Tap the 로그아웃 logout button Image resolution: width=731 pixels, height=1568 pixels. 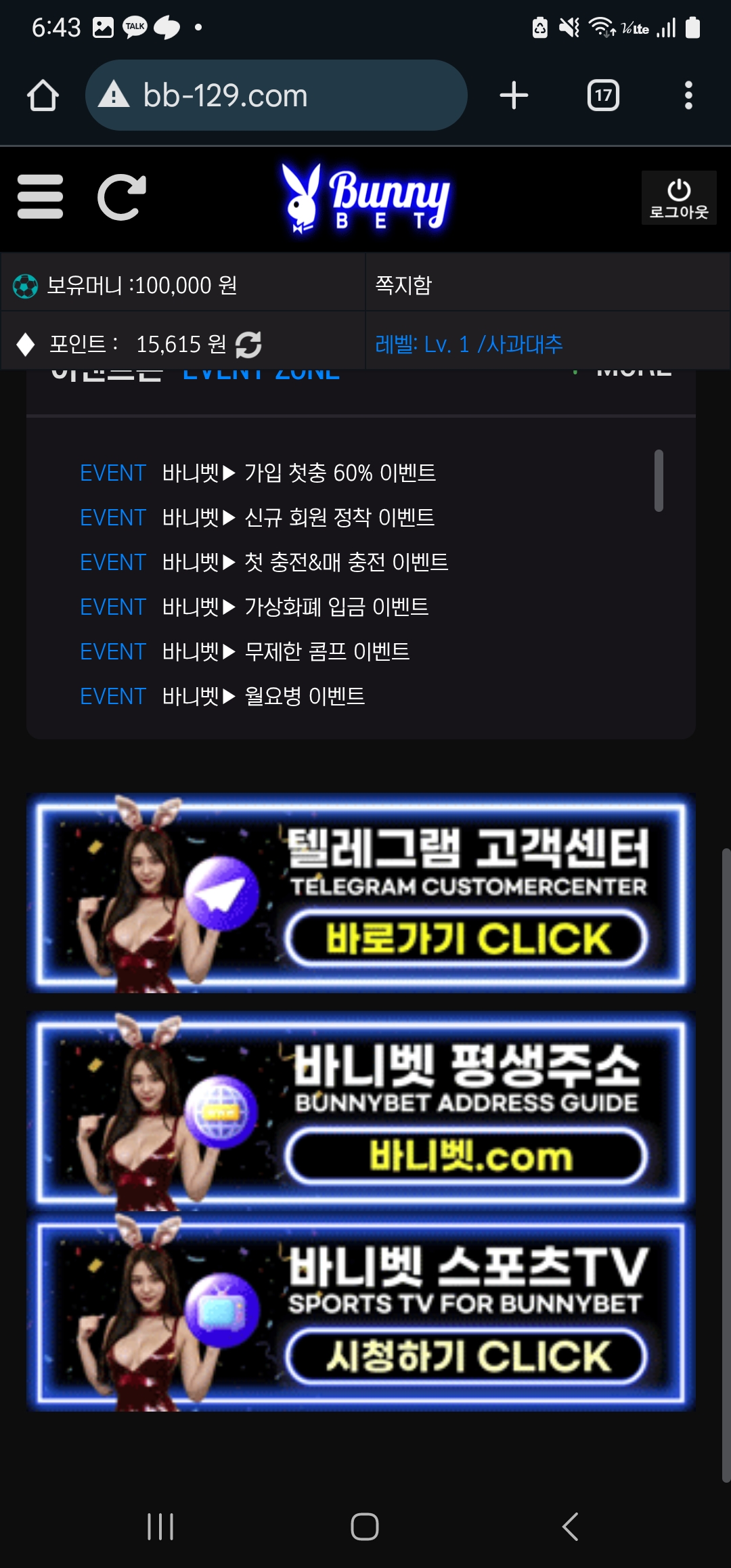[x=678, y=198]
